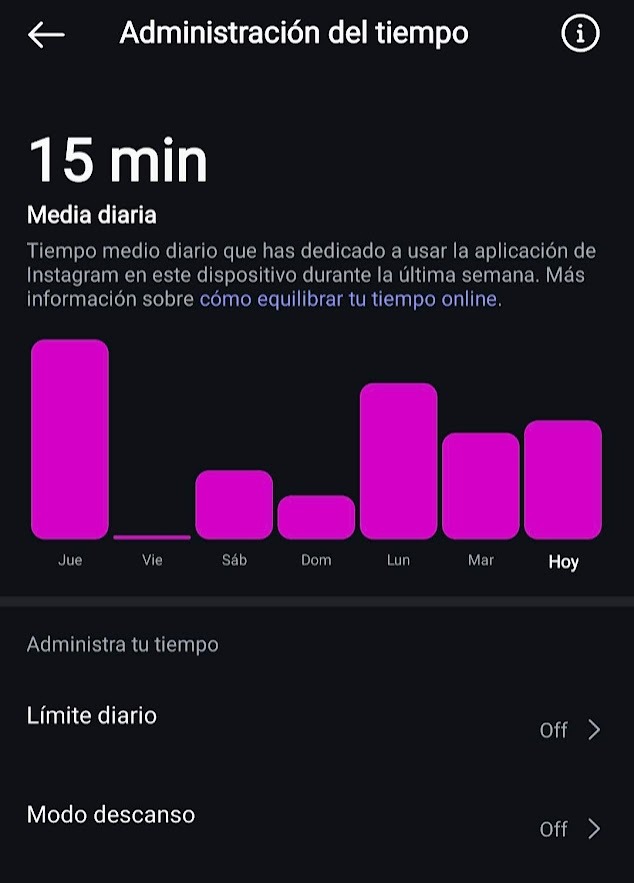
Task: Go back with the top-left arrow
Action: 46,34
